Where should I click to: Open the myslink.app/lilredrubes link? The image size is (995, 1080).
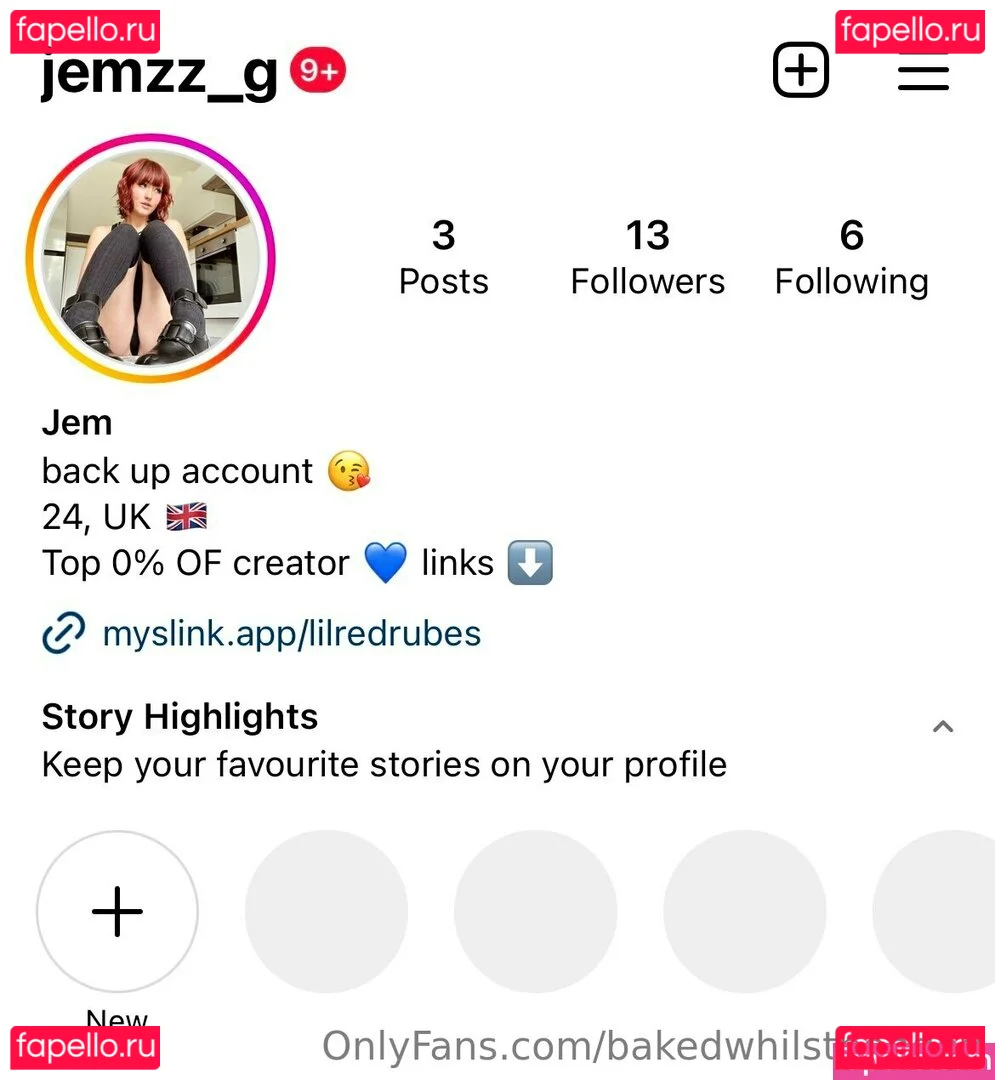pyautogui.click(x=291, y=634)
